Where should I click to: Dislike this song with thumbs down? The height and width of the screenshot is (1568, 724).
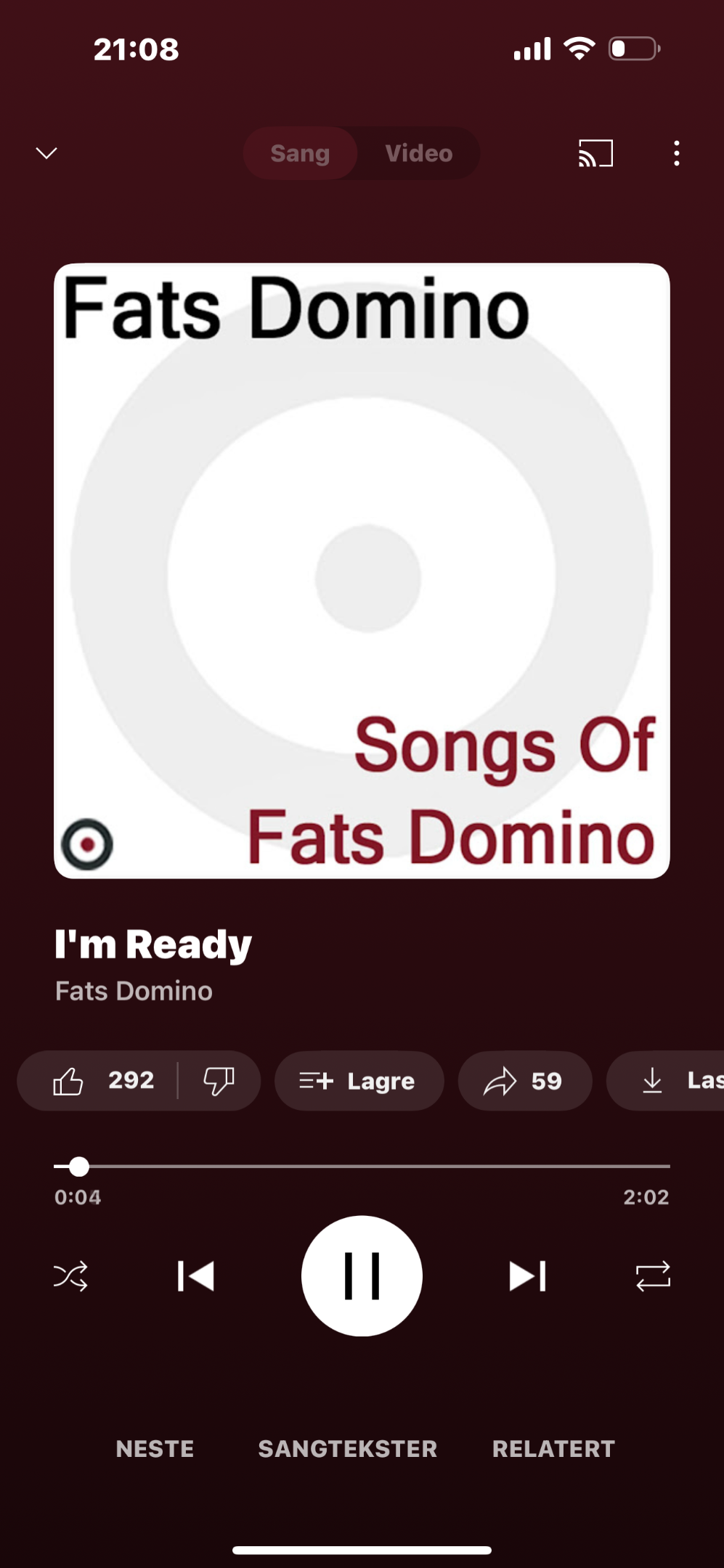(219, 1081)
